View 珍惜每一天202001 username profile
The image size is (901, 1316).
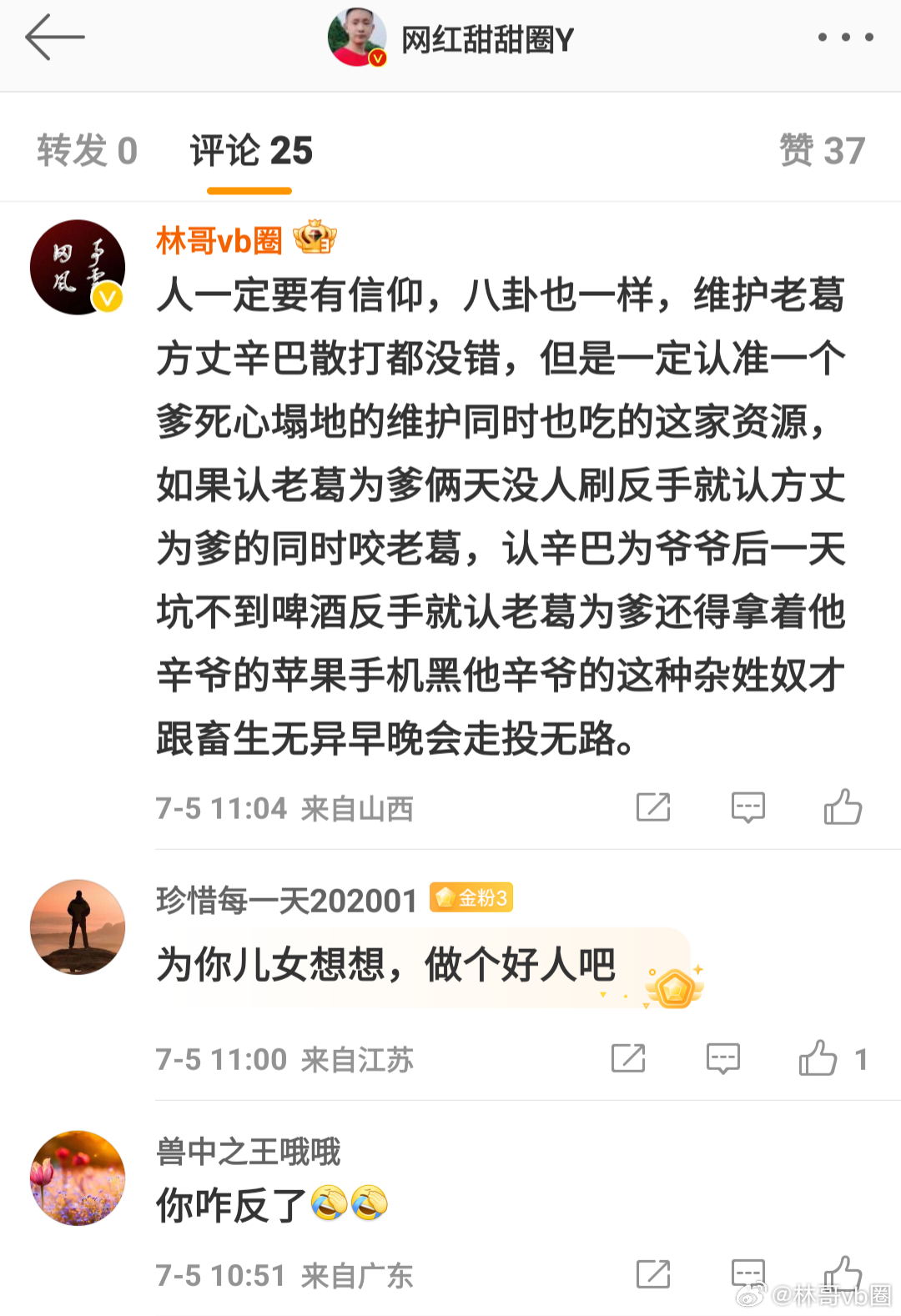point(286,901)
